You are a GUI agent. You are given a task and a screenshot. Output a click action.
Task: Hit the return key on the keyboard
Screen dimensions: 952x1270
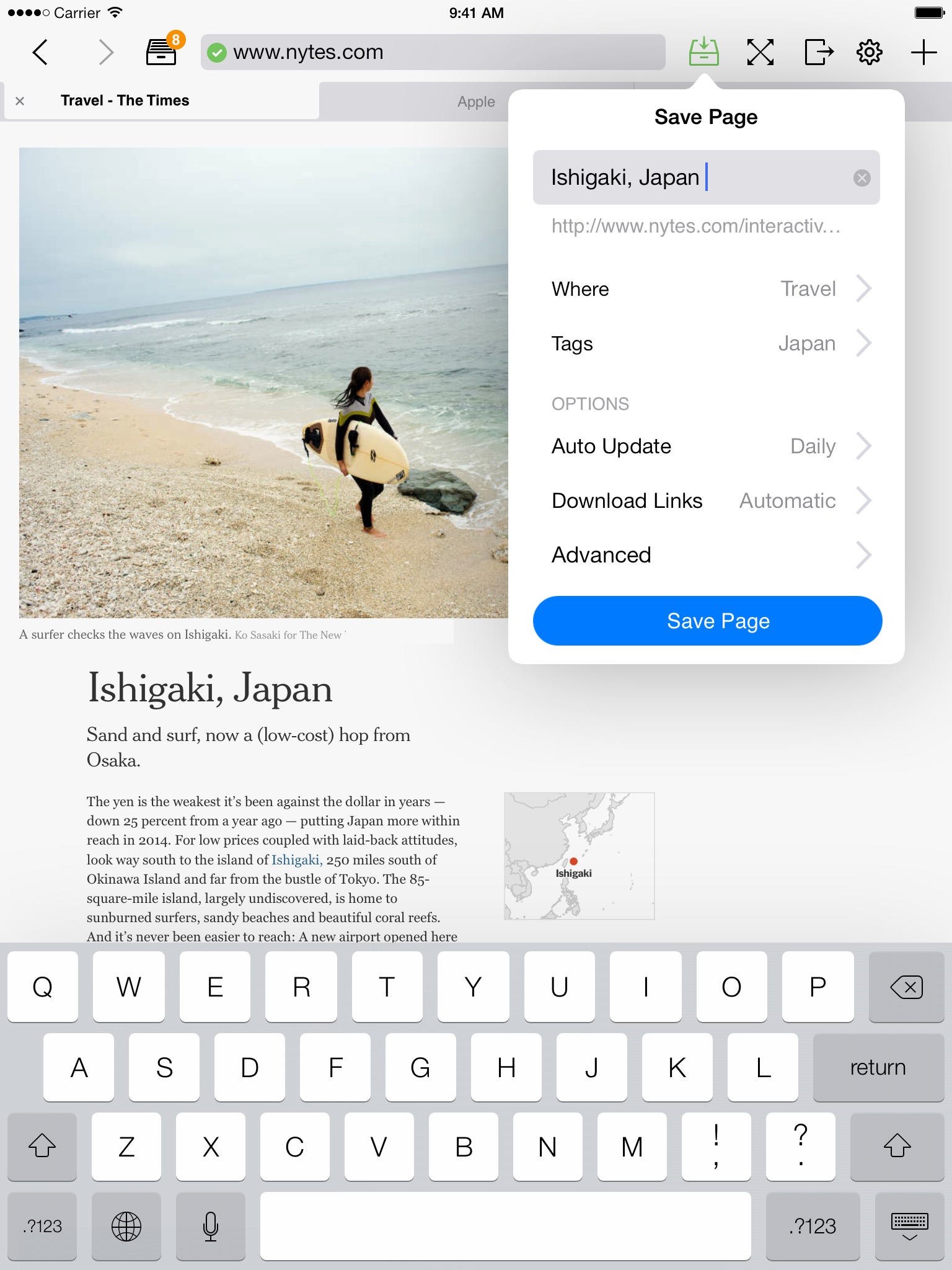coord(878,1067)
